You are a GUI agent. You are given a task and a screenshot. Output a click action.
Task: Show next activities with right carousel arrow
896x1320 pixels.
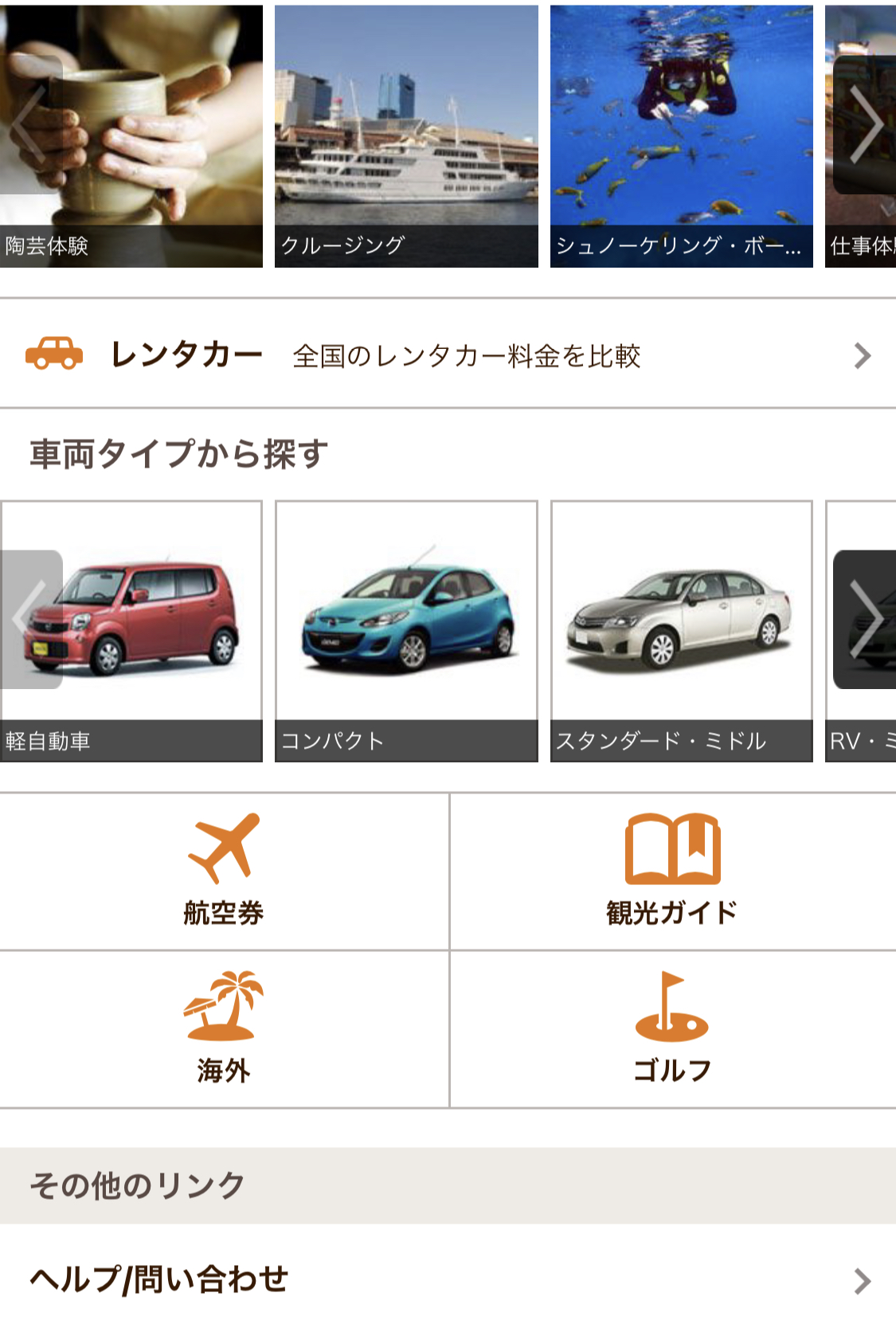pyautogui.click(x=865, y=124)
